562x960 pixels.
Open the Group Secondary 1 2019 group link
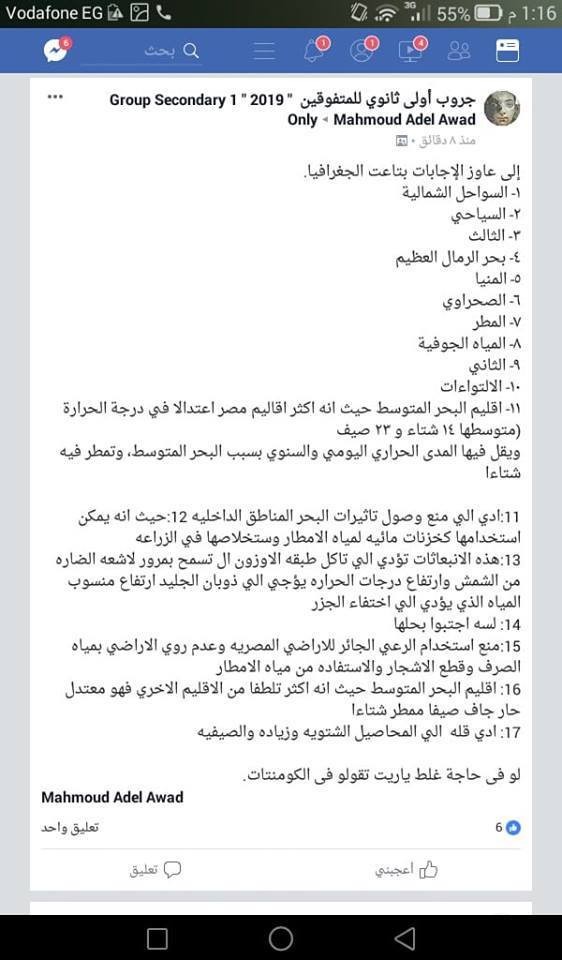(294, 100)
